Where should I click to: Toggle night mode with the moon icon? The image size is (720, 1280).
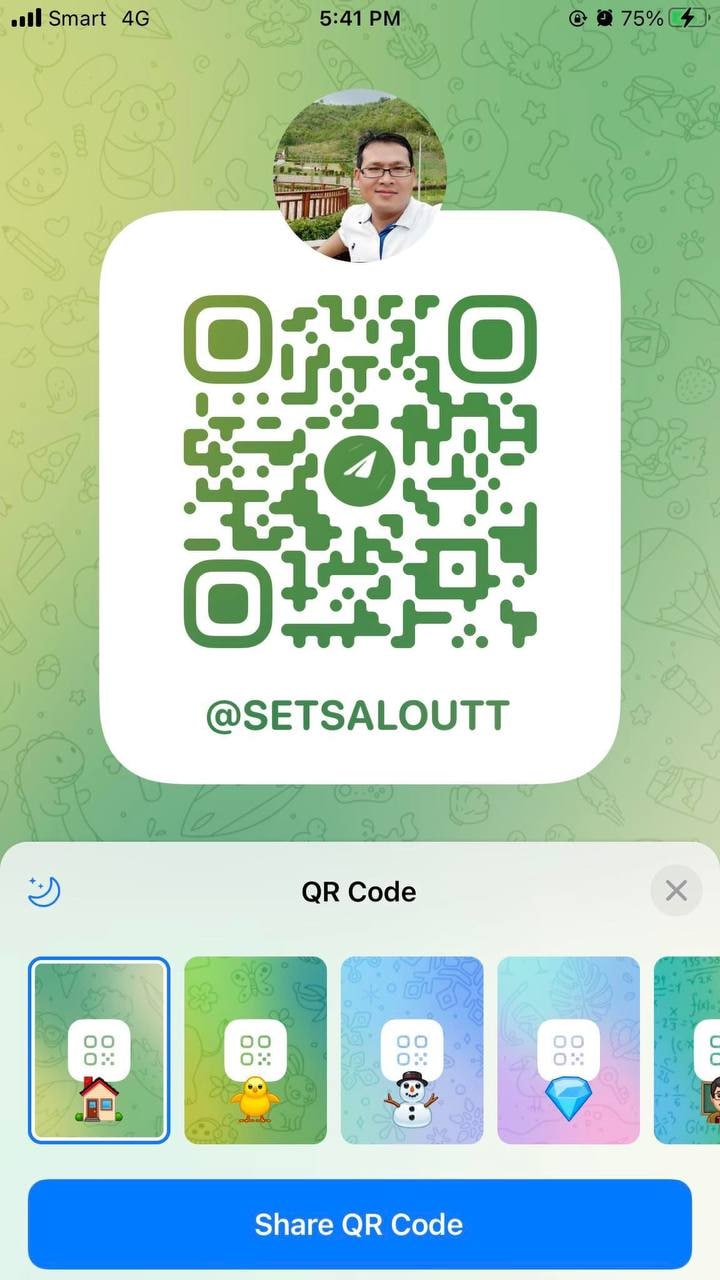click(x=44, y=890)
